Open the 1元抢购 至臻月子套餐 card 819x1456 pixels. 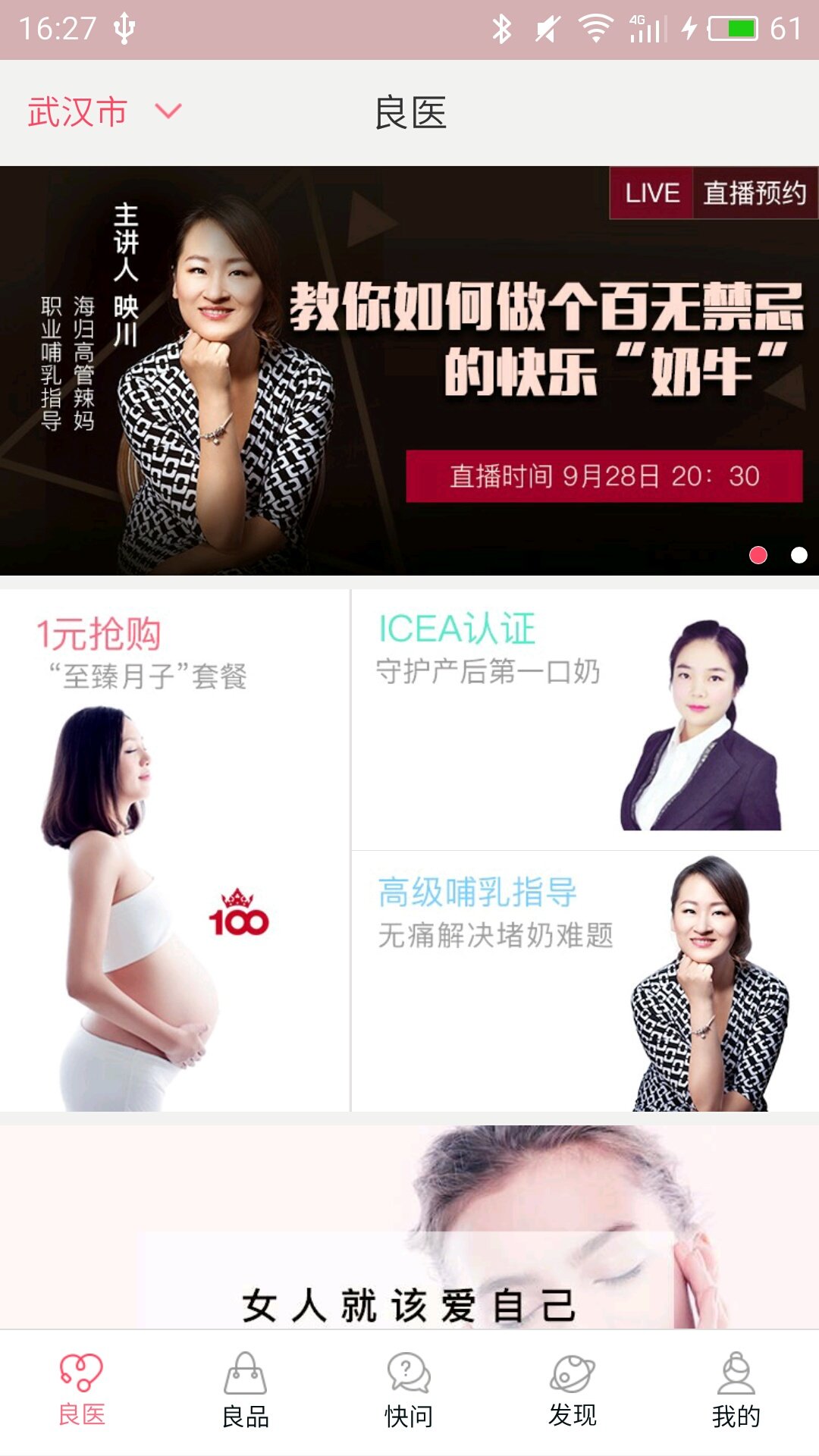[x=174, y=849]
